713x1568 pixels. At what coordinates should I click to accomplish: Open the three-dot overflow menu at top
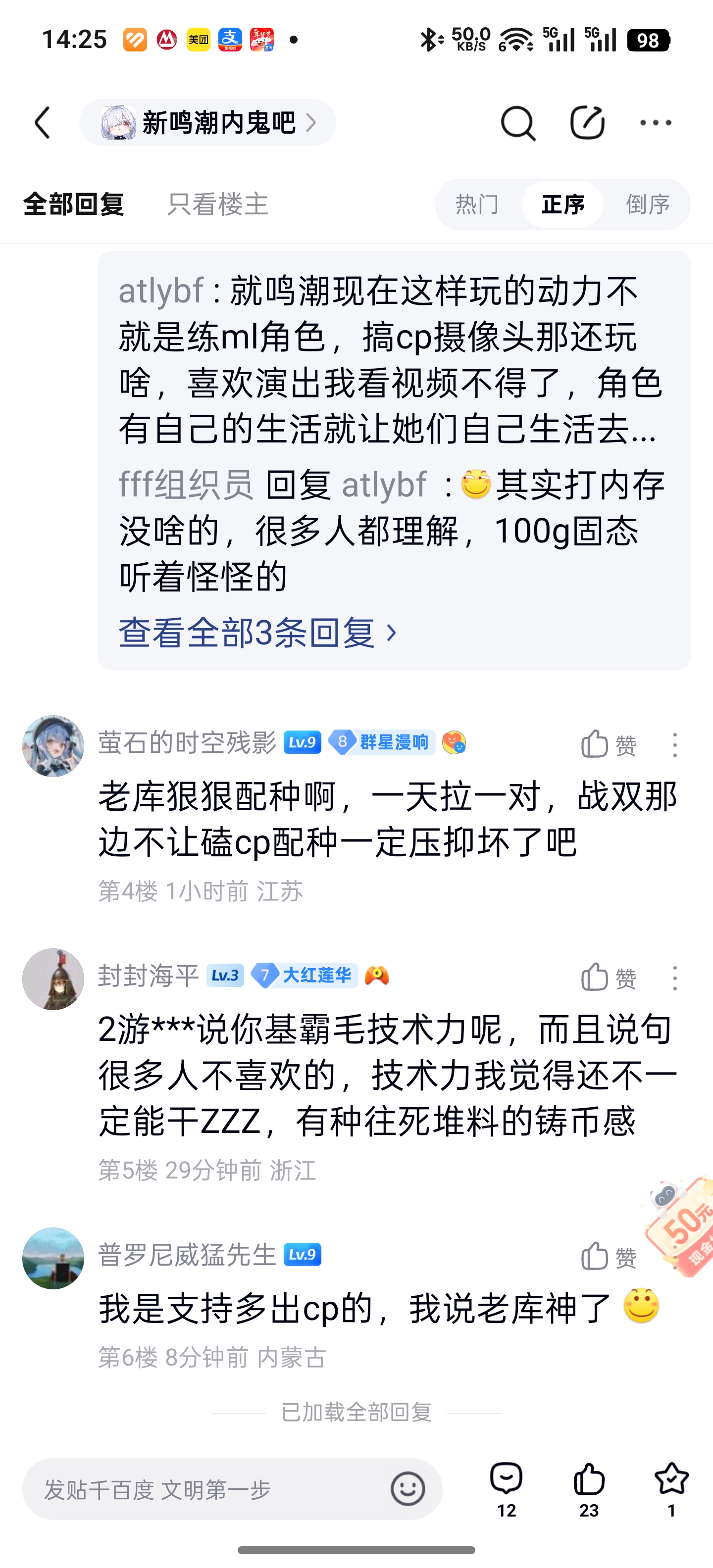coord(655,123)
